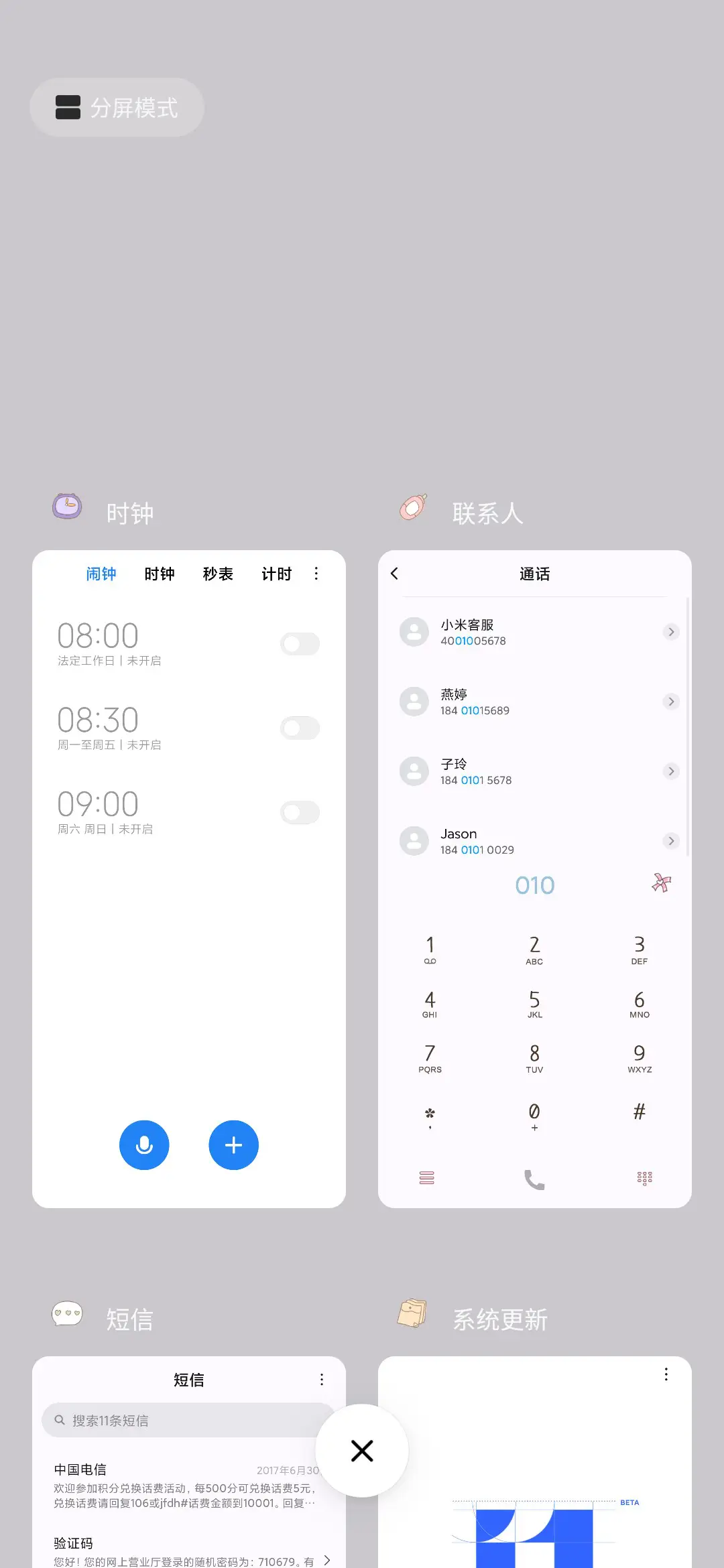Tap the phone handset icon to dial 010
Viewport: 724px width, 1568px height.
pyautogui.click(x=534, y=1177)
